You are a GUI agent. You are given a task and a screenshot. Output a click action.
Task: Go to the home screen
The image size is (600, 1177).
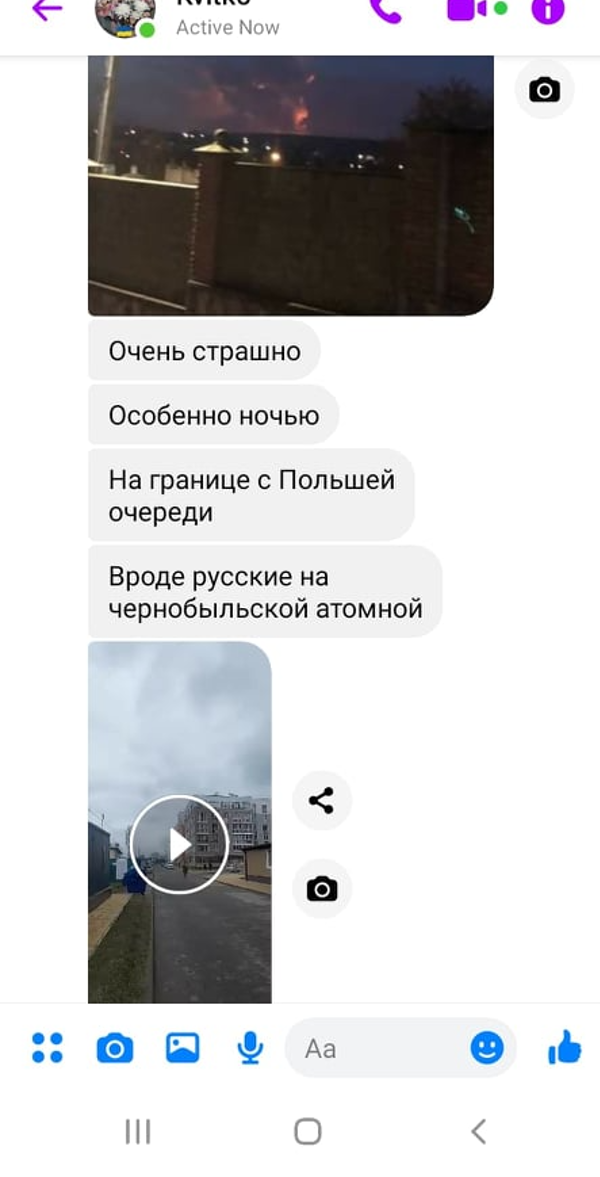pos(308,1131)
